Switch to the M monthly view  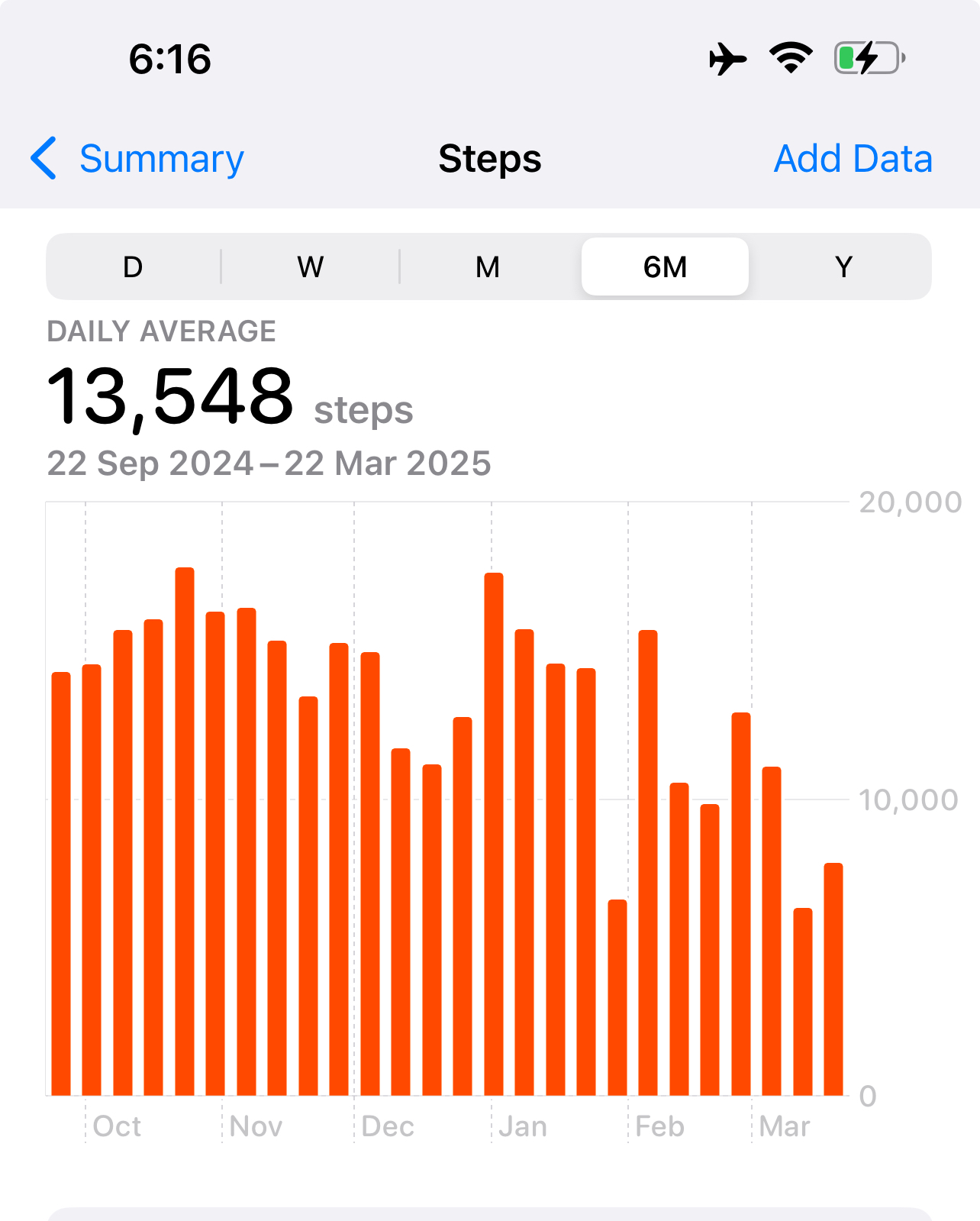click(488, 267)
